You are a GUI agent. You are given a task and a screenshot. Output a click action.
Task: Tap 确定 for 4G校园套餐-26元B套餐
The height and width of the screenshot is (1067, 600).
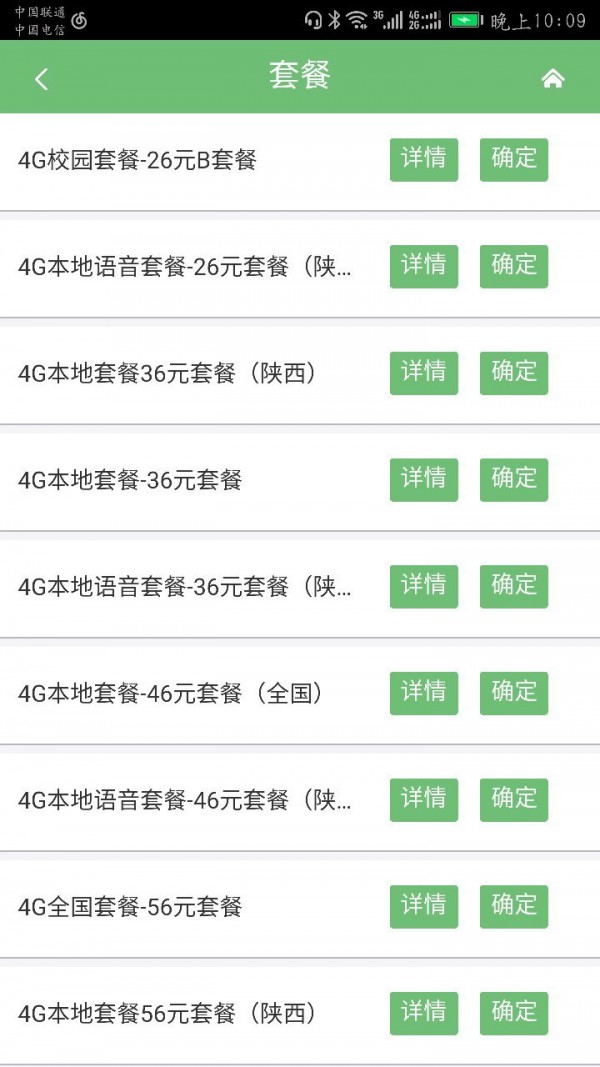514,159
